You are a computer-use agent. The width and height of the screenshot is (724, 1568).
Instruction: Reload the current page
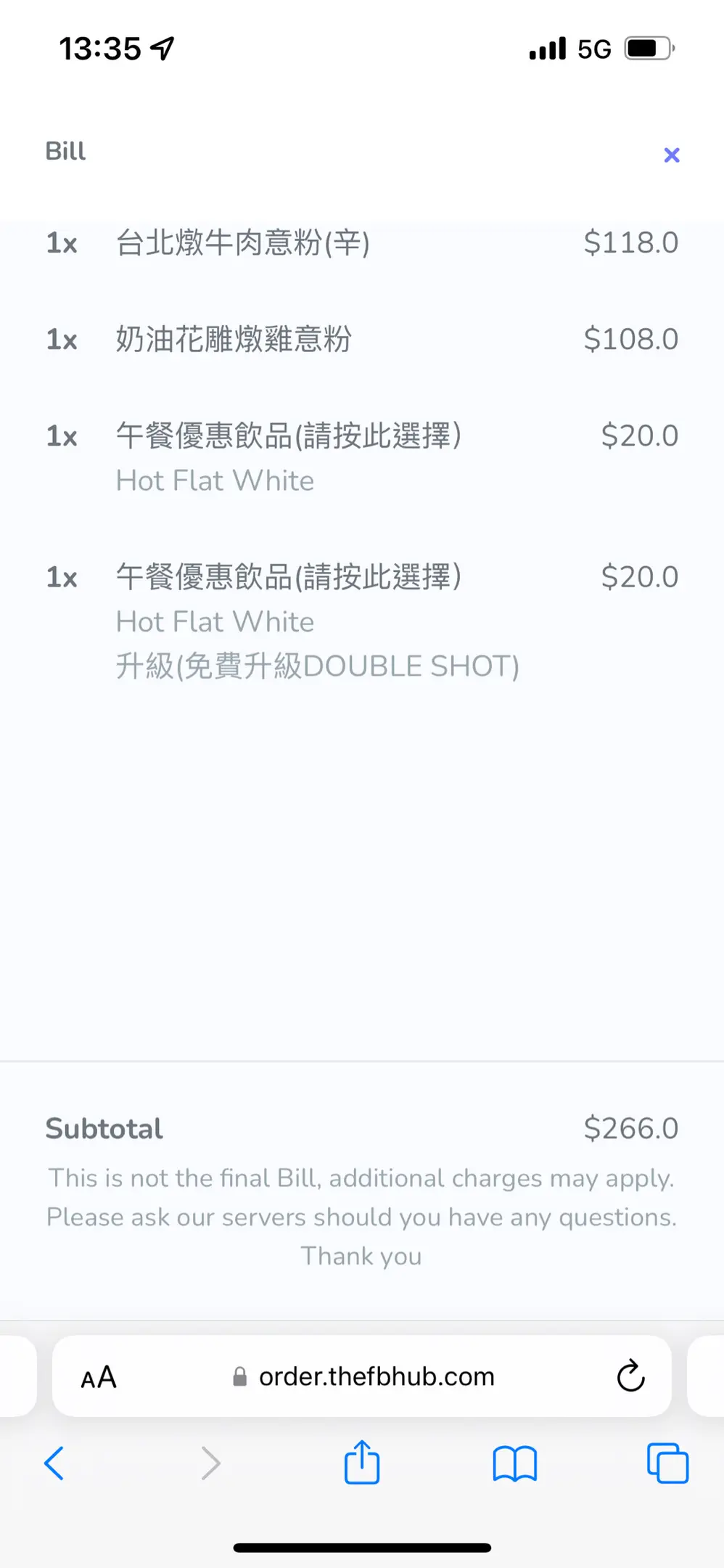click(x=630, y=1376)
